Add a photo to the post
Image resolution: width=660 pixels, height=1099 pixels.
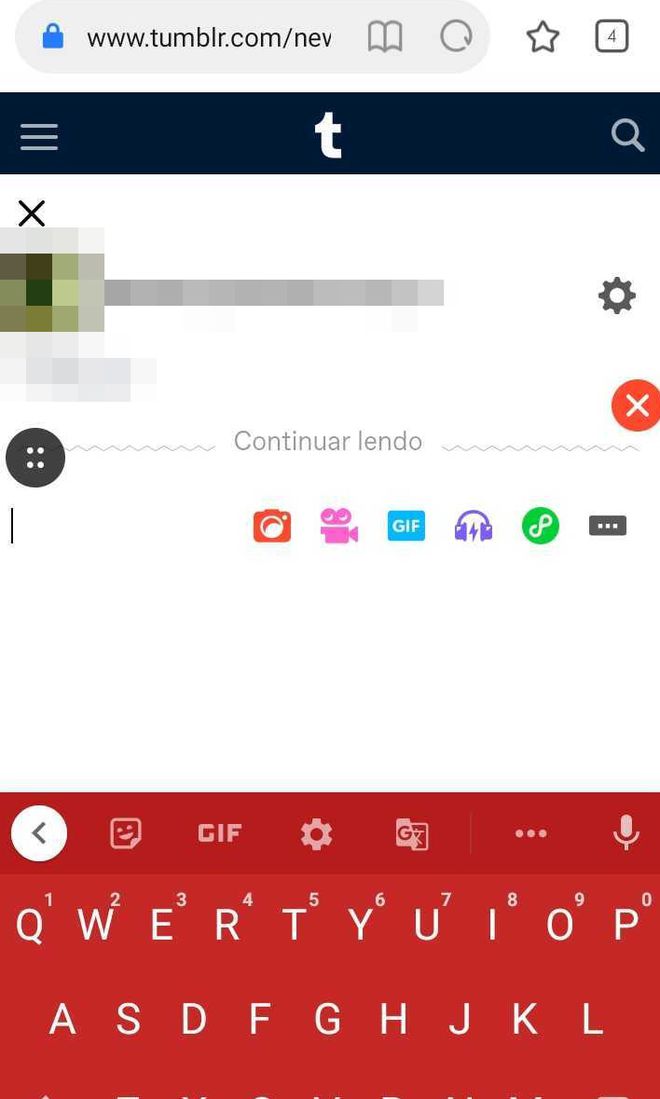coord(272,526)
